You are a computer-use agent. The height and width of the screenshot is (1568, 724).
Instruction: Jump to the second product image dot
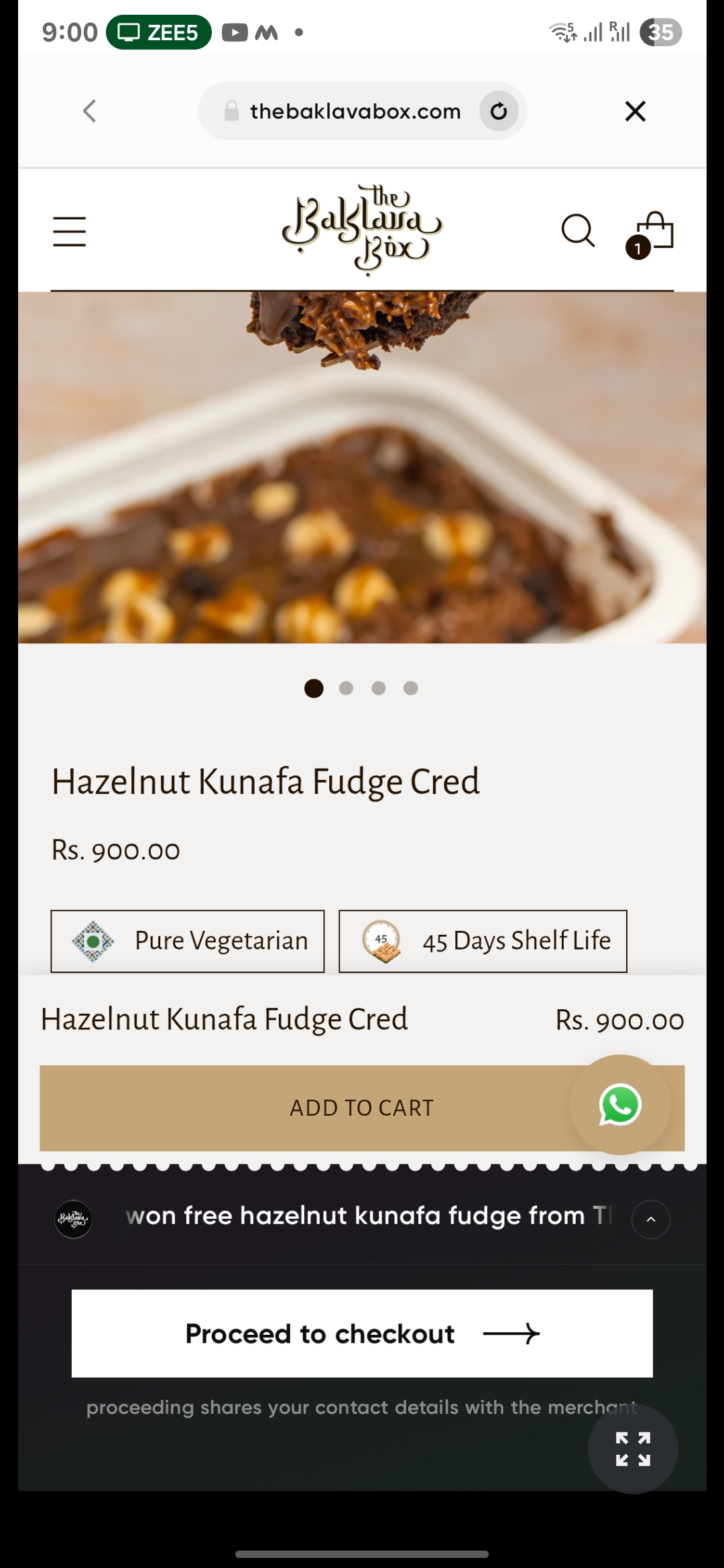(346, 688)
